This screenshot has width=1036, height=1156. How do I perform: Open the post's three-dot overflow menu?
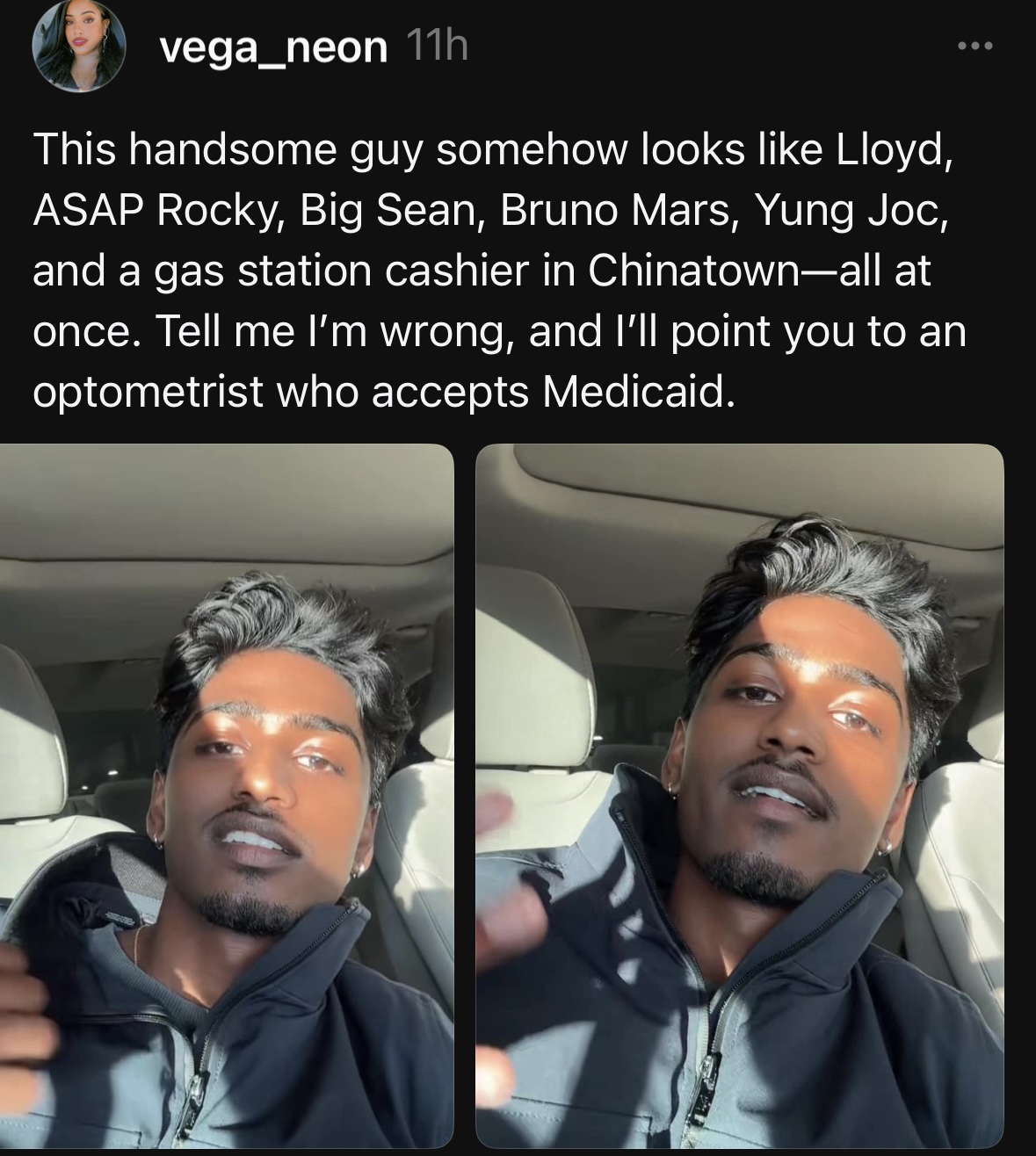[x=976, y=46]
